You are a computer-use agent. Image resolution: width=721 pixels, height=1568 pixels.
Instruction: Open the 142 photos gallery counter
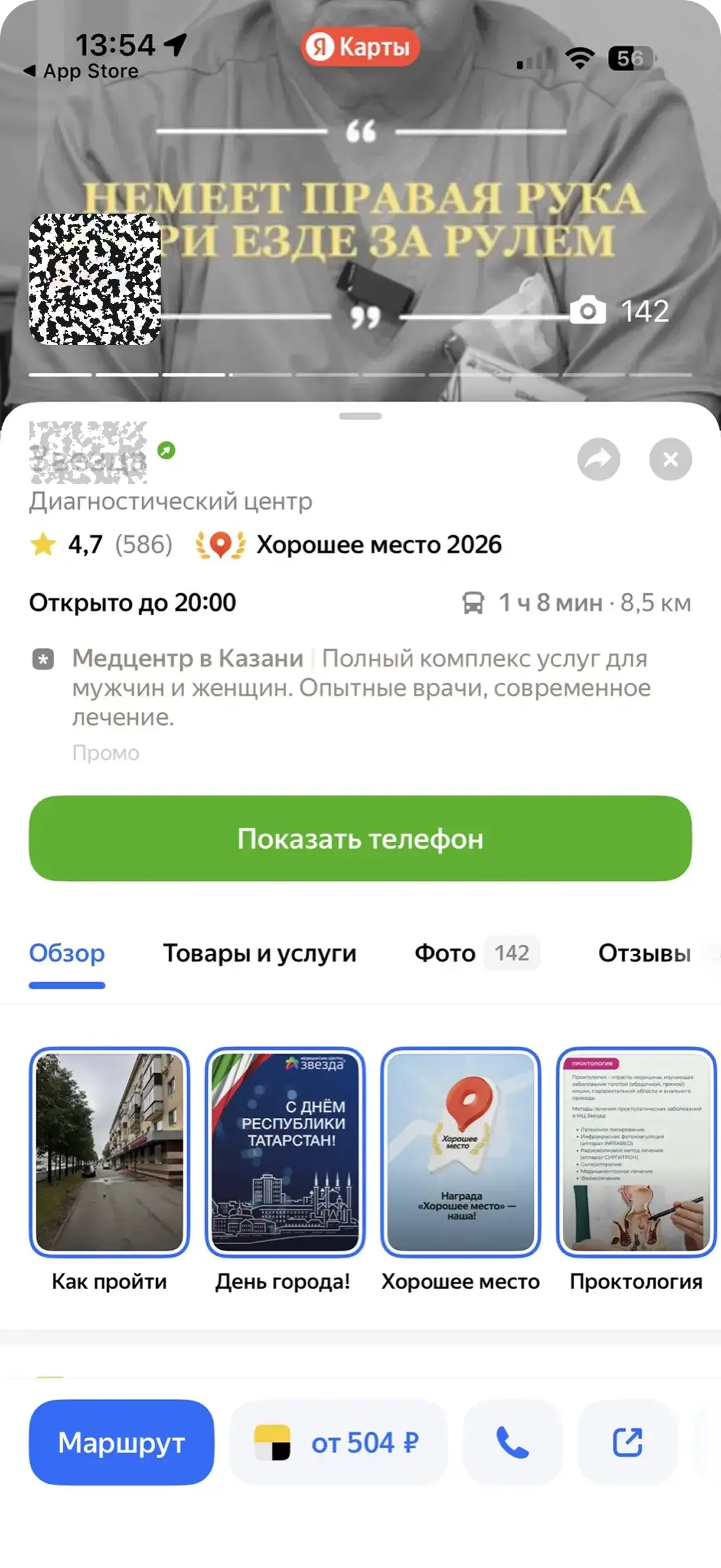[x=620, y=311]
